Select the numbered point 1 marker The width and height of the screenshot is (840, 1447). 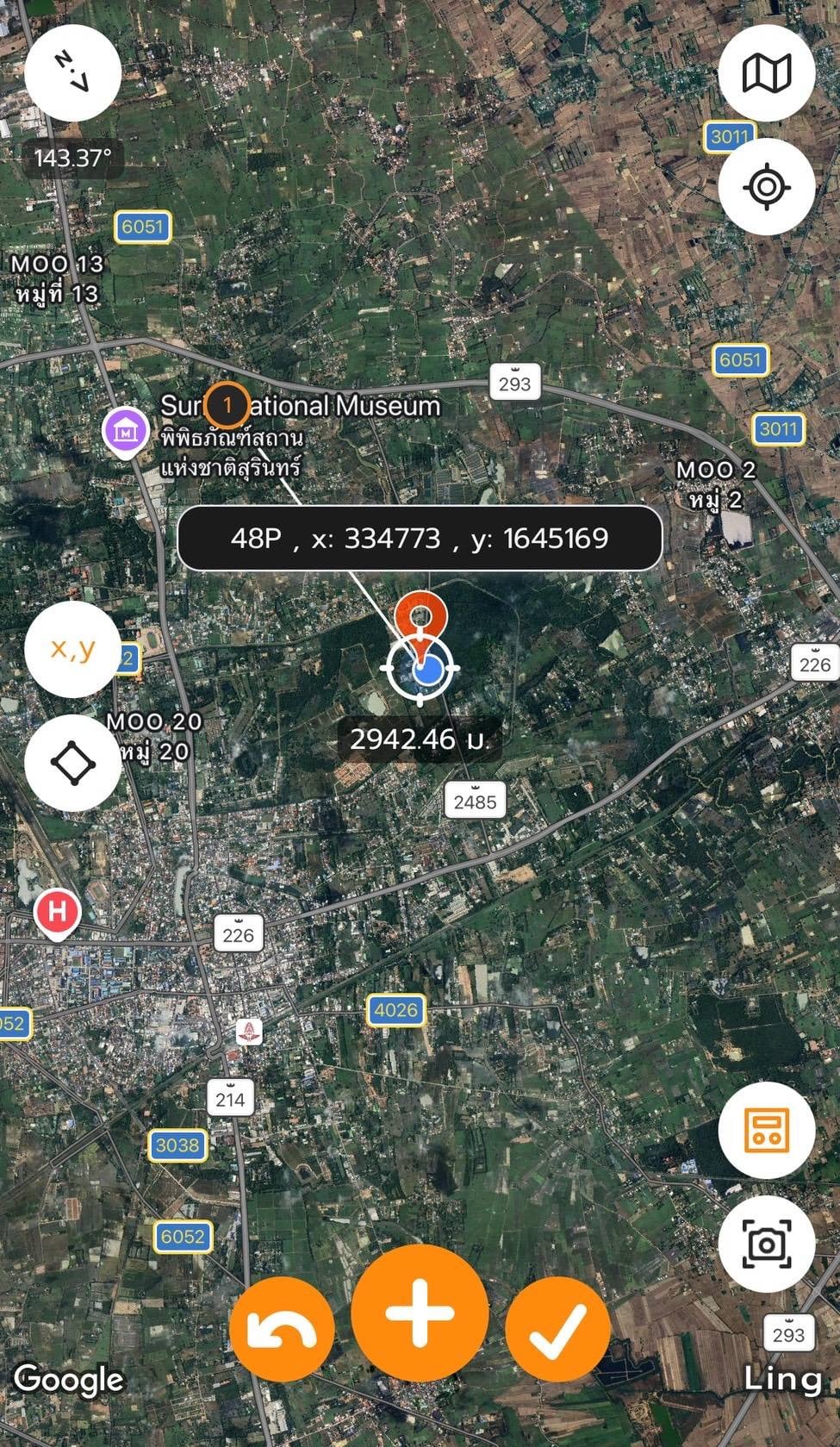pyautogui.click(x=227, y=404)
